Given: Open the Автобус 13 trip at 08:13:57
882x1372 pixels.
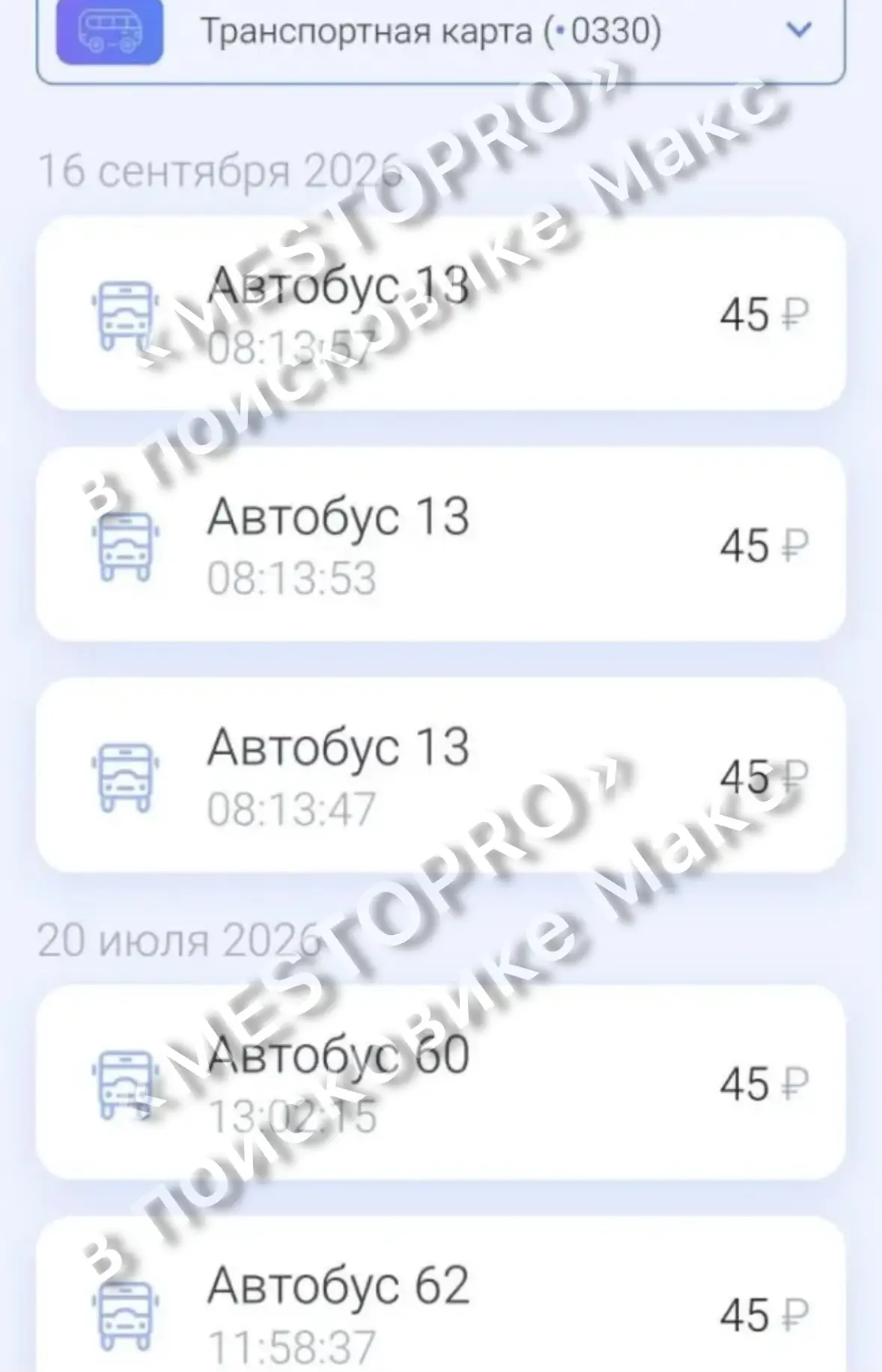Looking at the screenshot, I should [440, 313].
